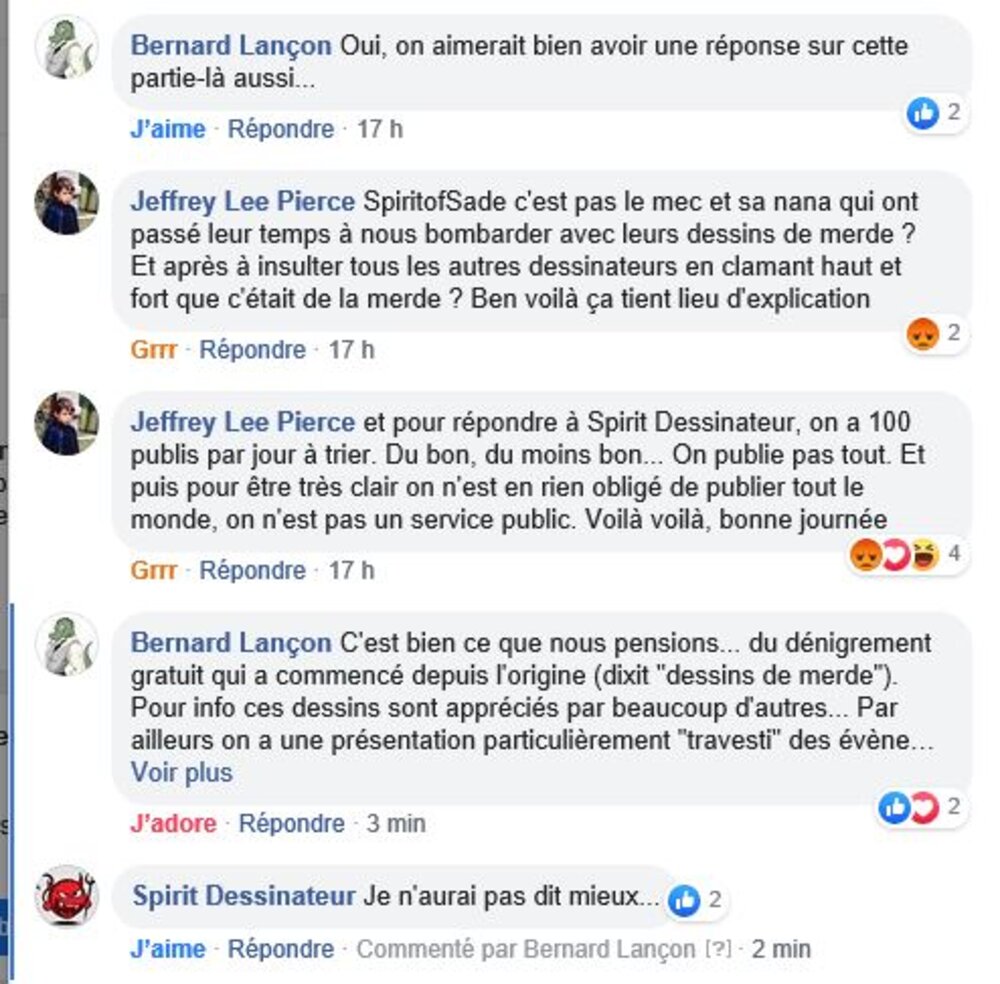View likes on Spirit Dessinateur's comment
Image resolution: width=1000 pixels, height=984 pixels.
coord(697,900)
